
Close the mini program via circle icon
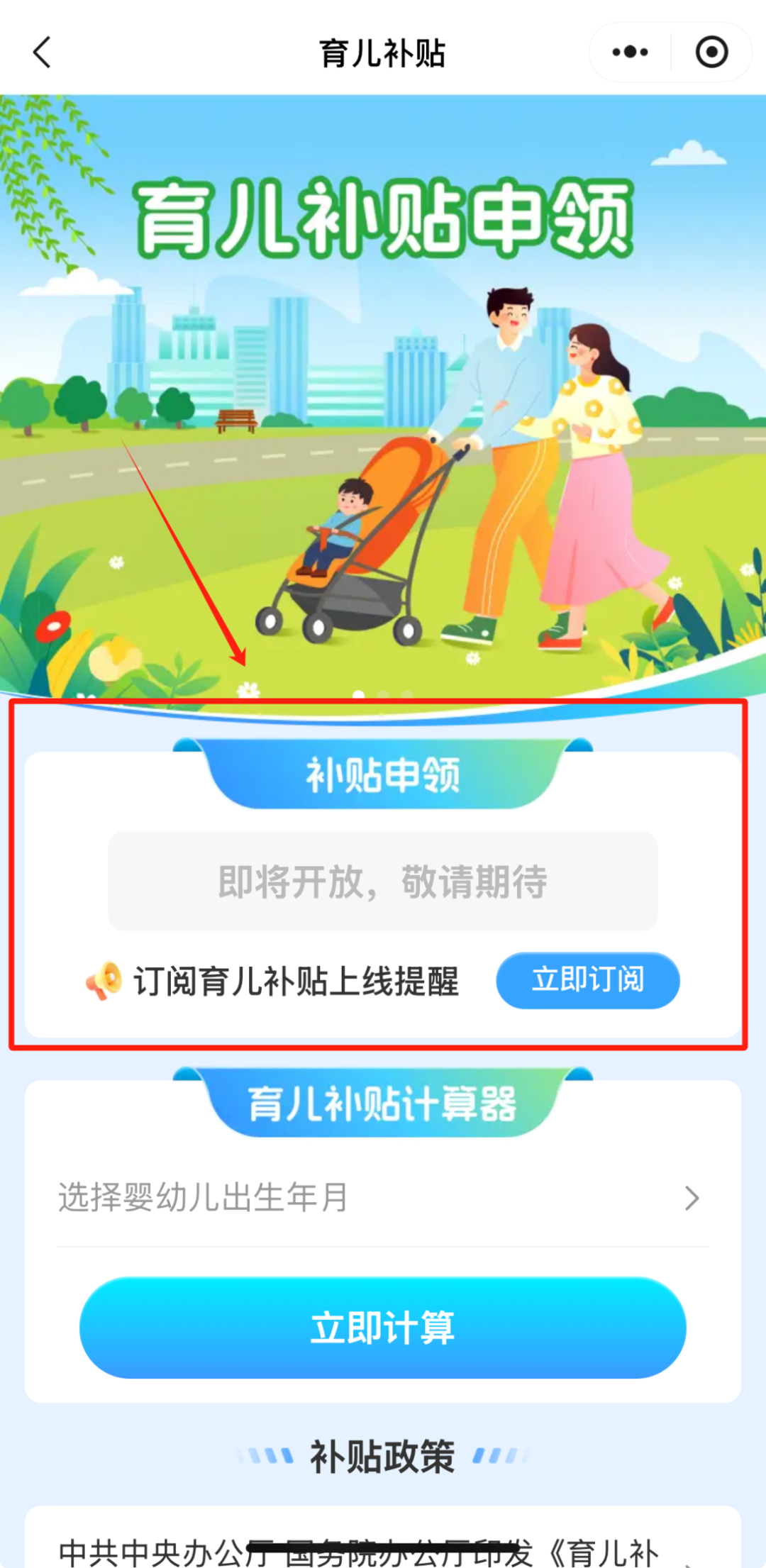[711, 52]
